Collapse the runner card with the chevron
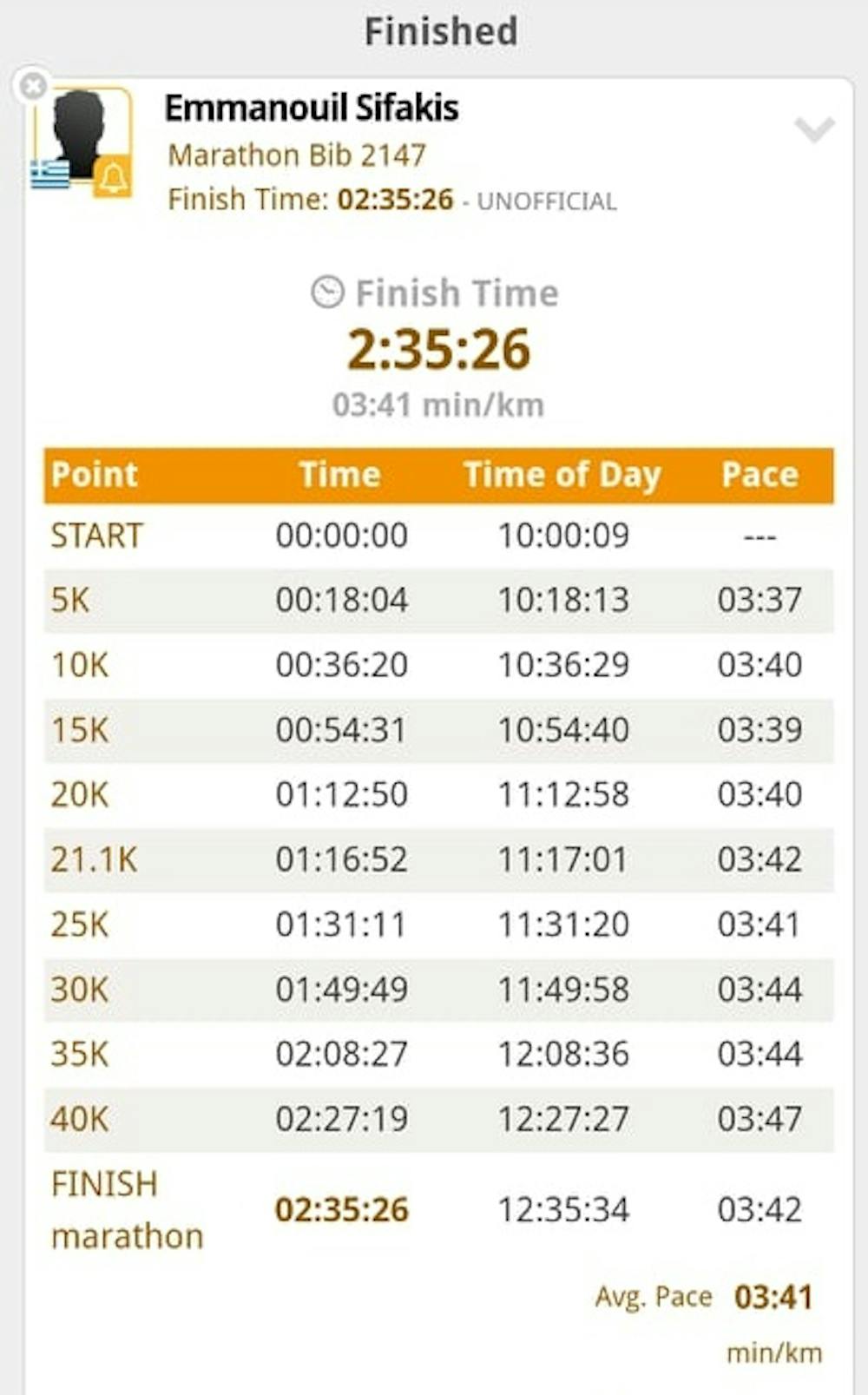 (x=814, y=129)
